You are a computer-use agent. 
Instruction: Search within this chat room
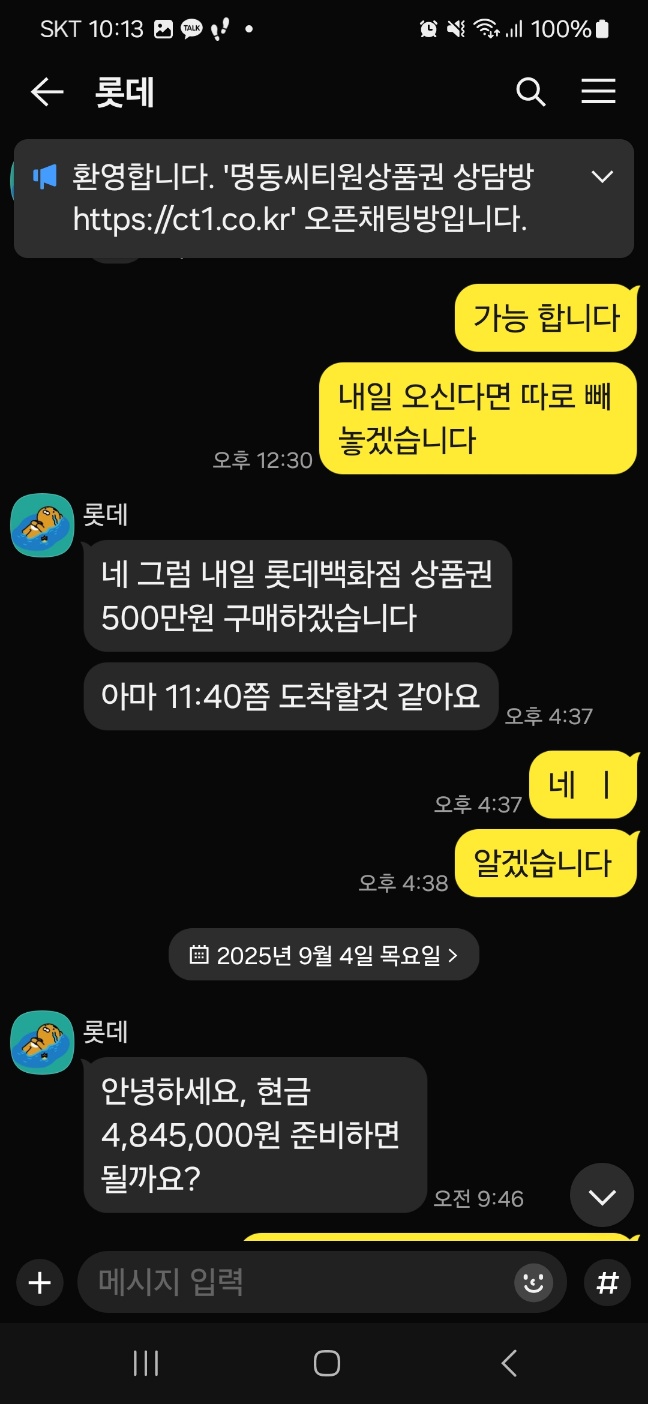(530, 93)
